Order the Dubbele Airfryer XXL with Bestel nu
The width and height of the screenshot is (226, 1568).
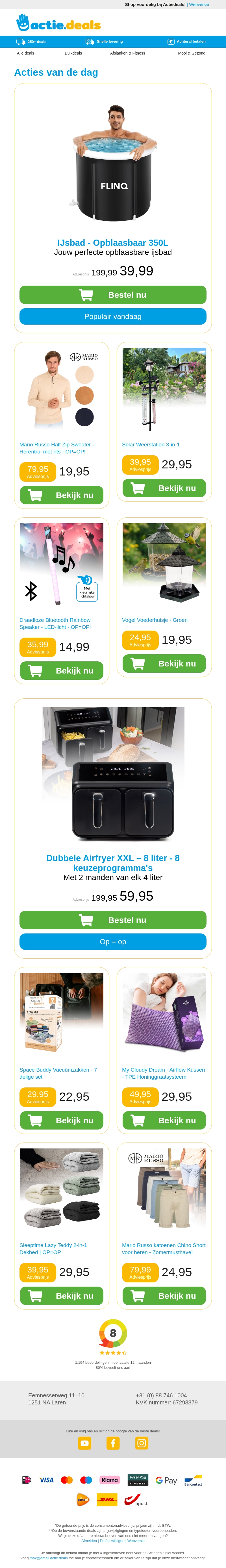click(113, 920)
